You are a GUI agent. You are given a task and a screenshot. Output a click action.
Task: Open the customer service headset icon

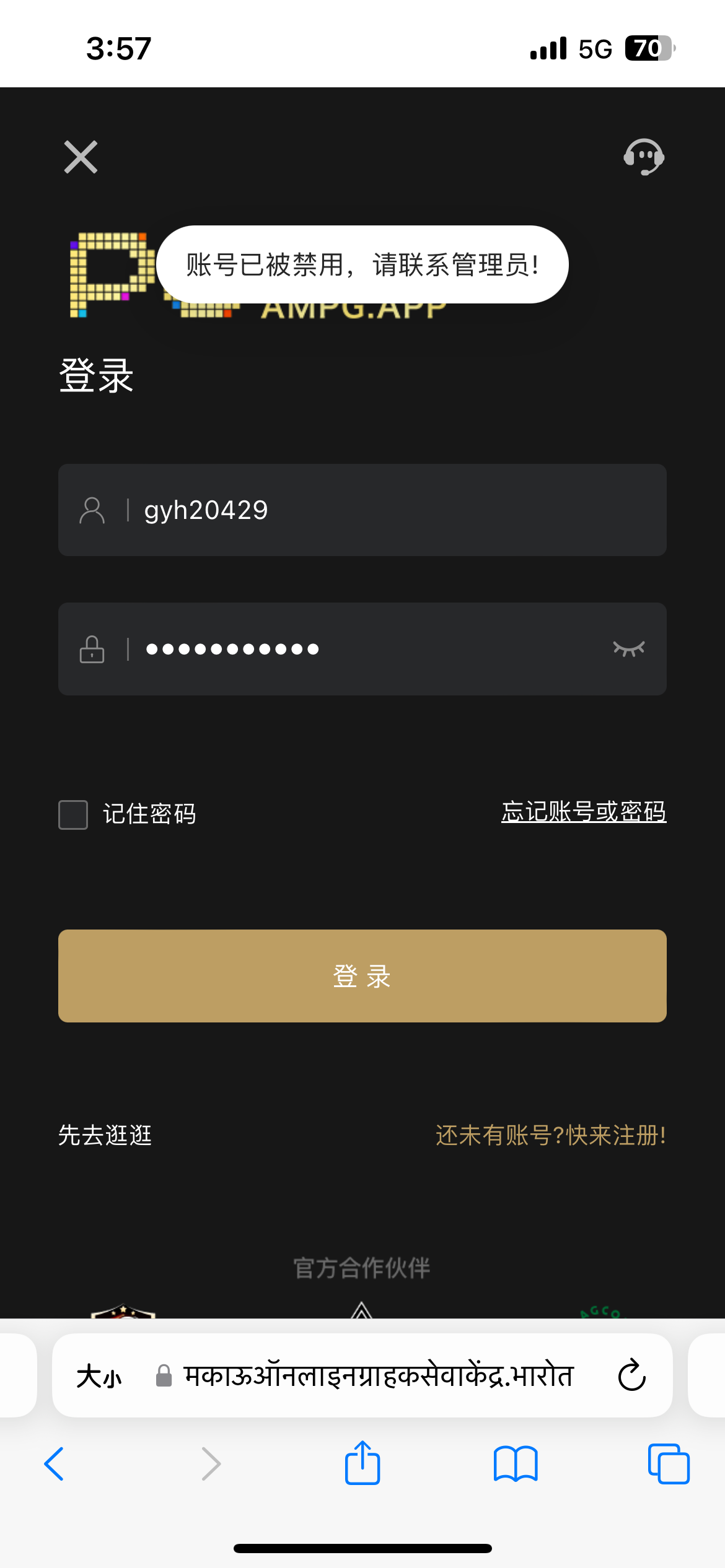click(644, 157)
